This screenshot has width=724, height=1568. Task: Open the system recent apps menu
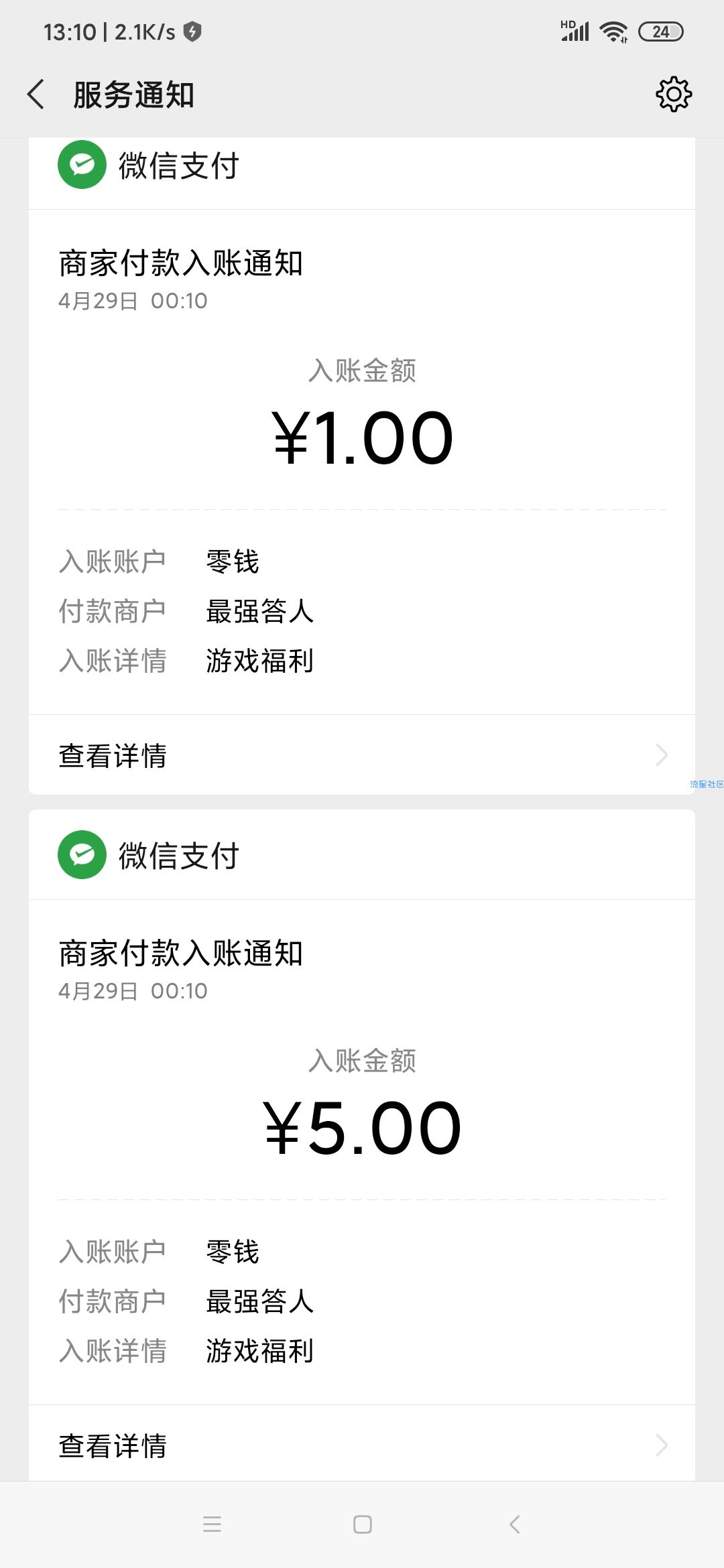(212, 1524)
